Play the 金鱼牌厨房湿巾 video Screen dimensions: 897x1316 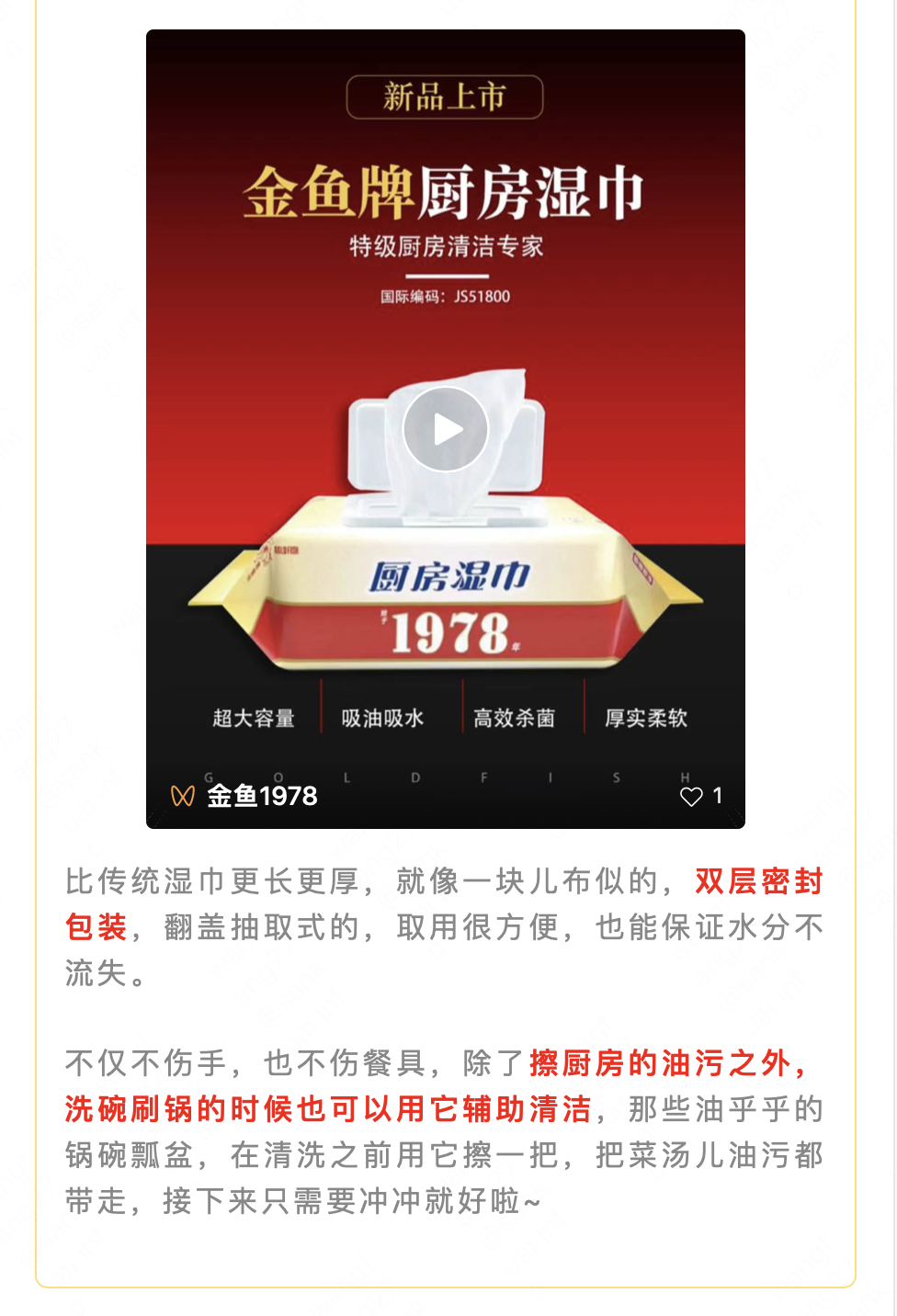click(446, 429)
